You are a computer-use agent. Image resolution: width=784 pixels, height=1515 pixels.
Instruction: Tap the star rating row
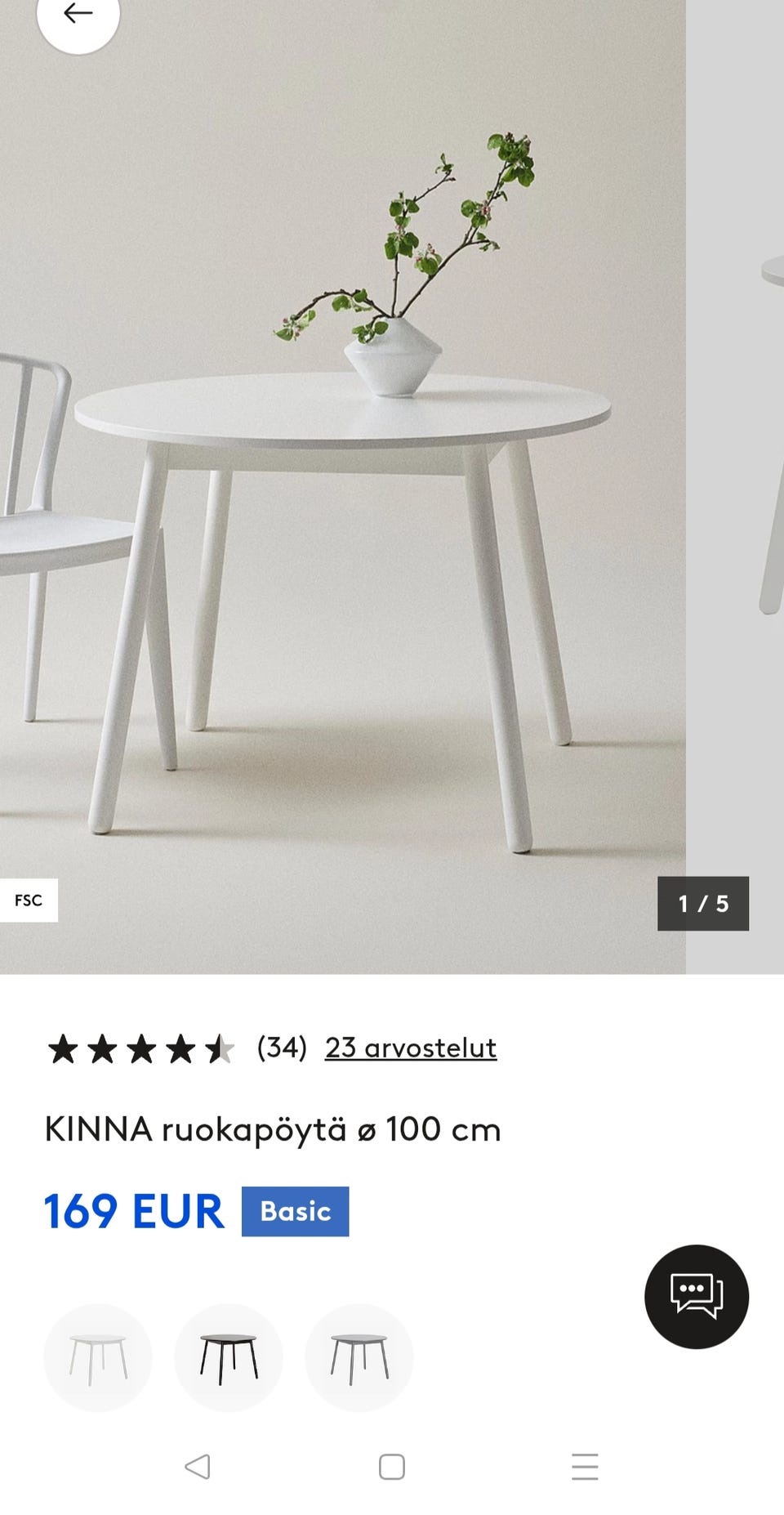click(142, 1047)
